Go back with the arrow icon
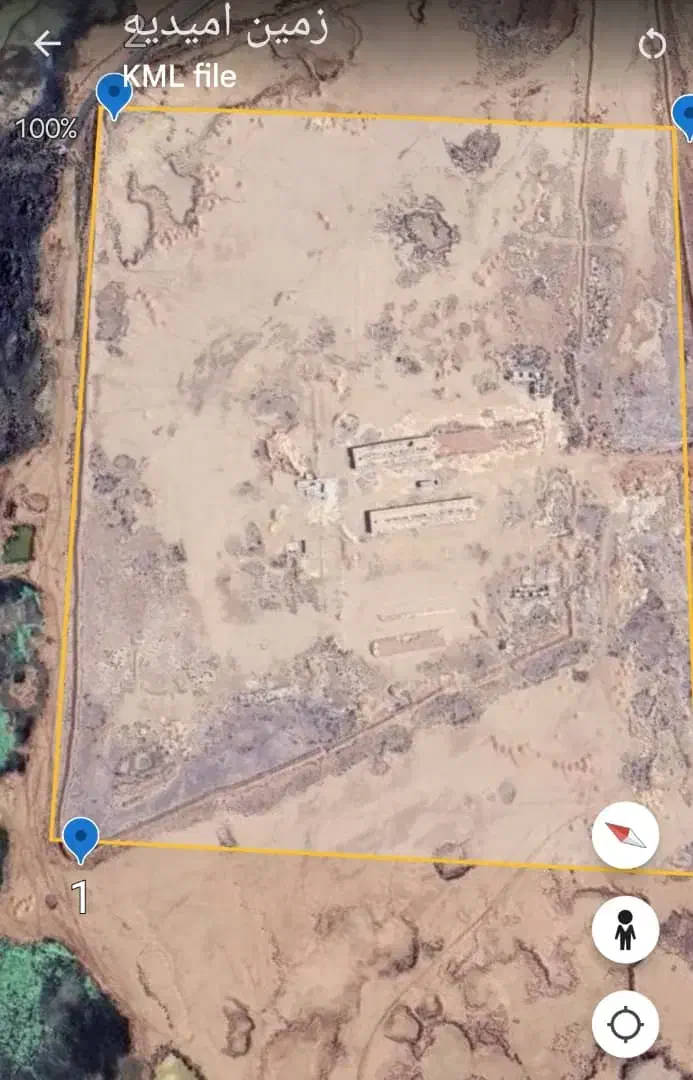This screenshot has width=693, height=1080. 47,43
